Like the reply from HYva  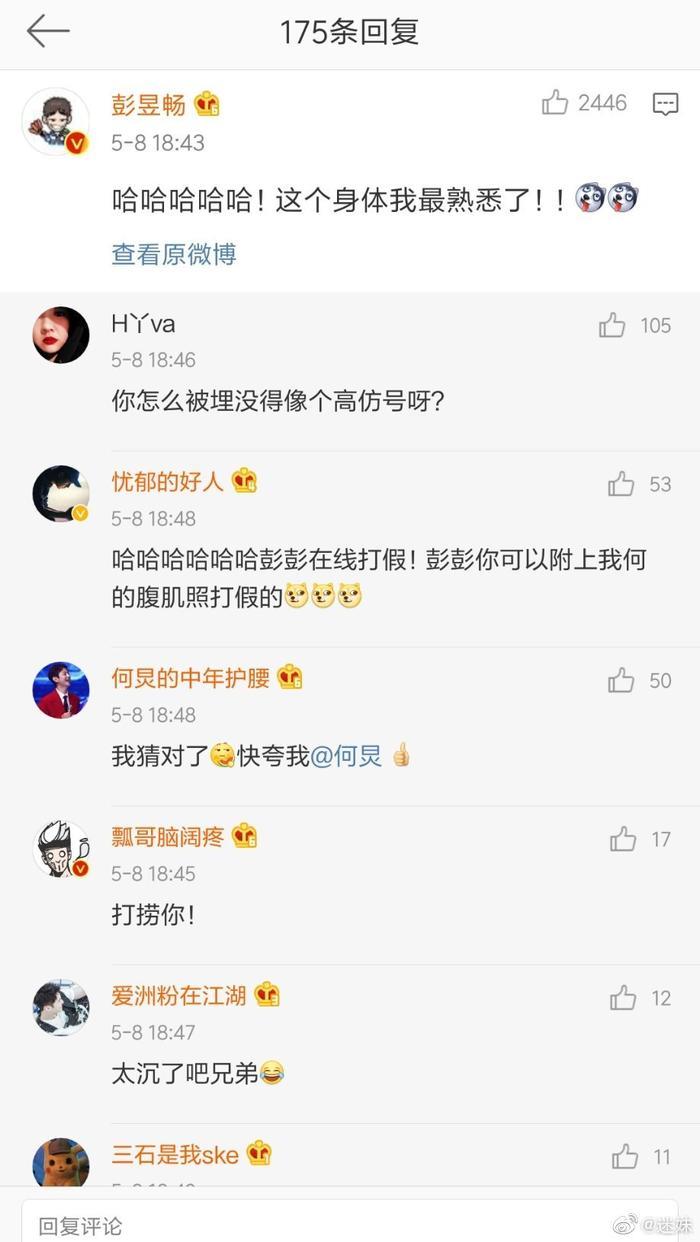click(612, 325)
